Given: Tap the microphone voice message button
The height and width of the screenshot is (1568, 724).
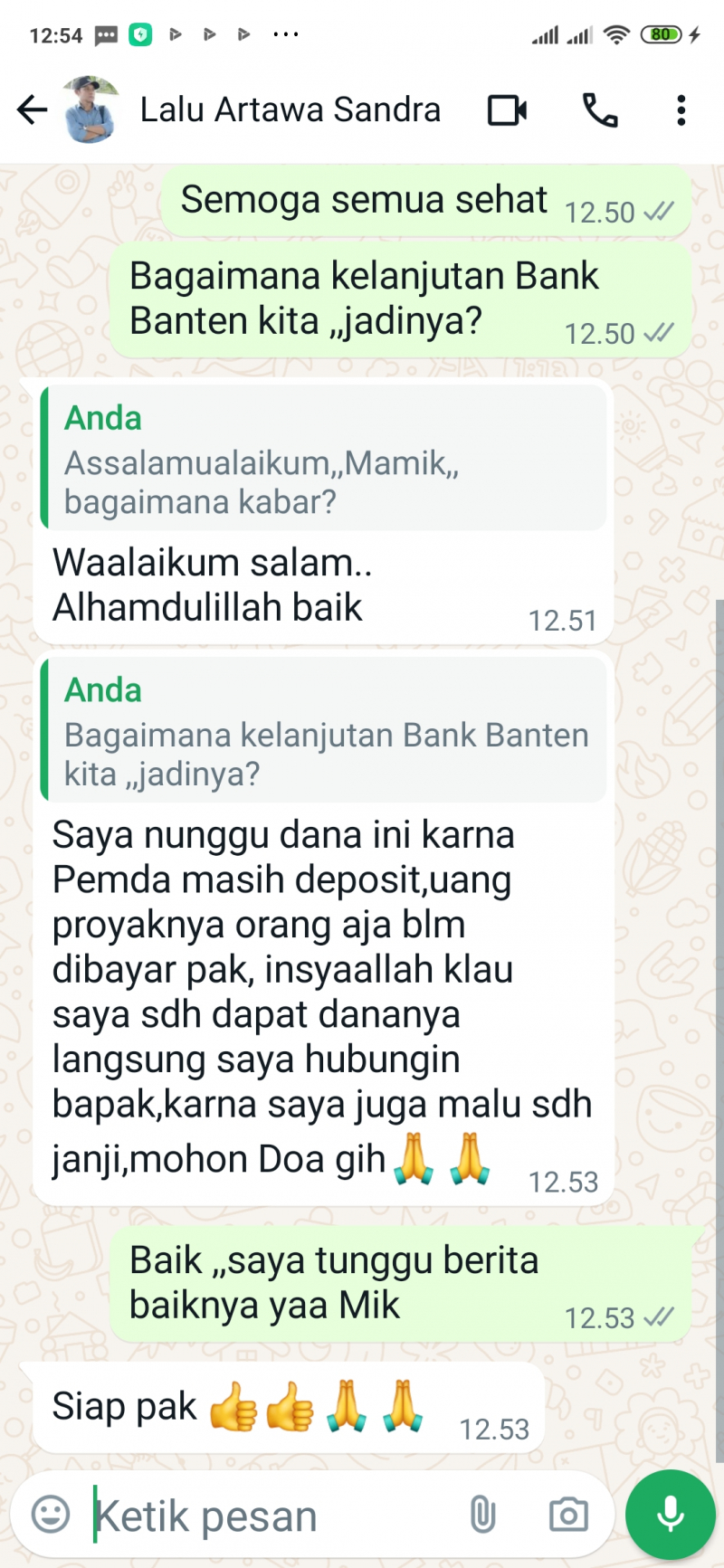Looking at the screenshot, I should click(x=671, y=1514).
